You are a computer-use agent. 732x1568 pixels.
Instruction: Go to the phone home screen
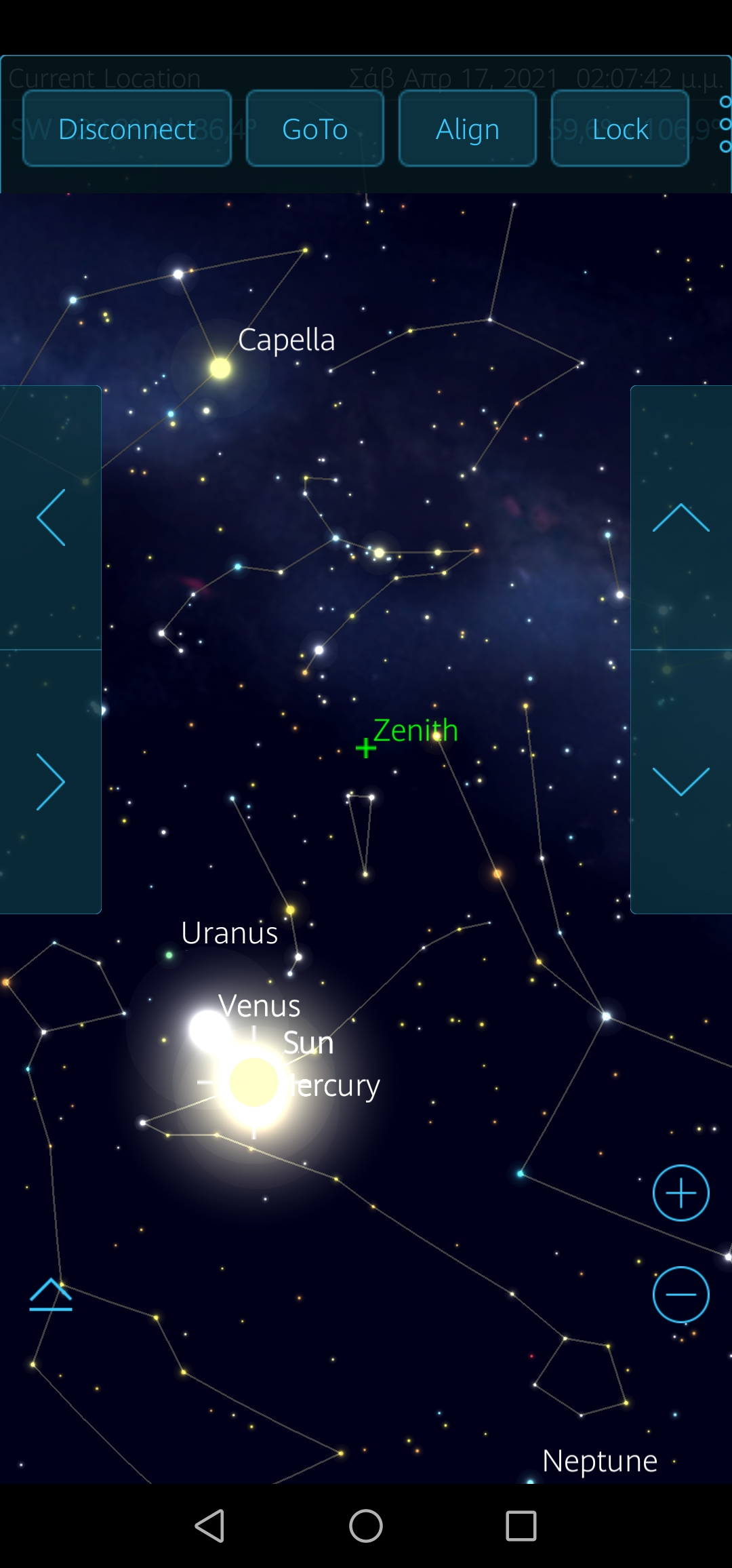366,1526
